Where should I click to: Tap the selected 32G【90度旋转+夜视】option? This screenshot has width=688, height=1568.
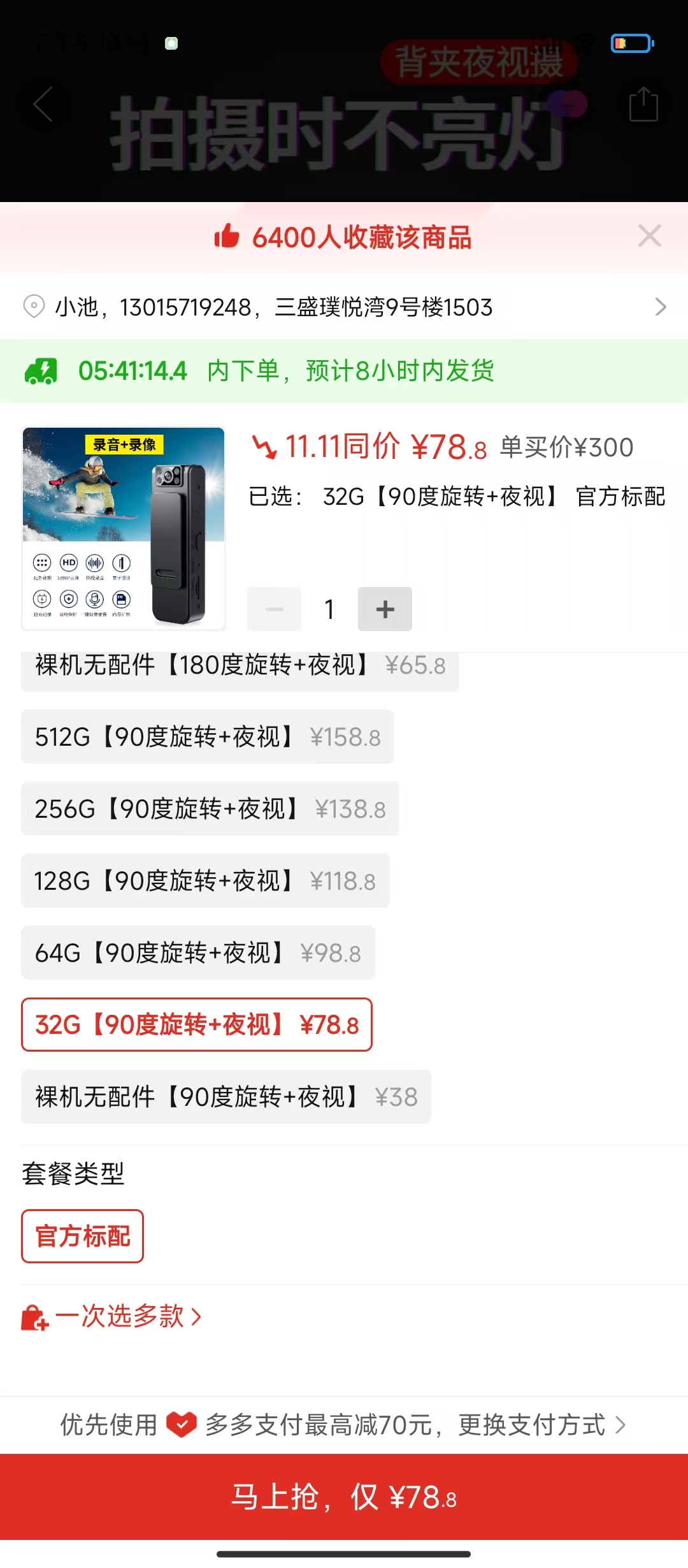tap(196, 1025)
